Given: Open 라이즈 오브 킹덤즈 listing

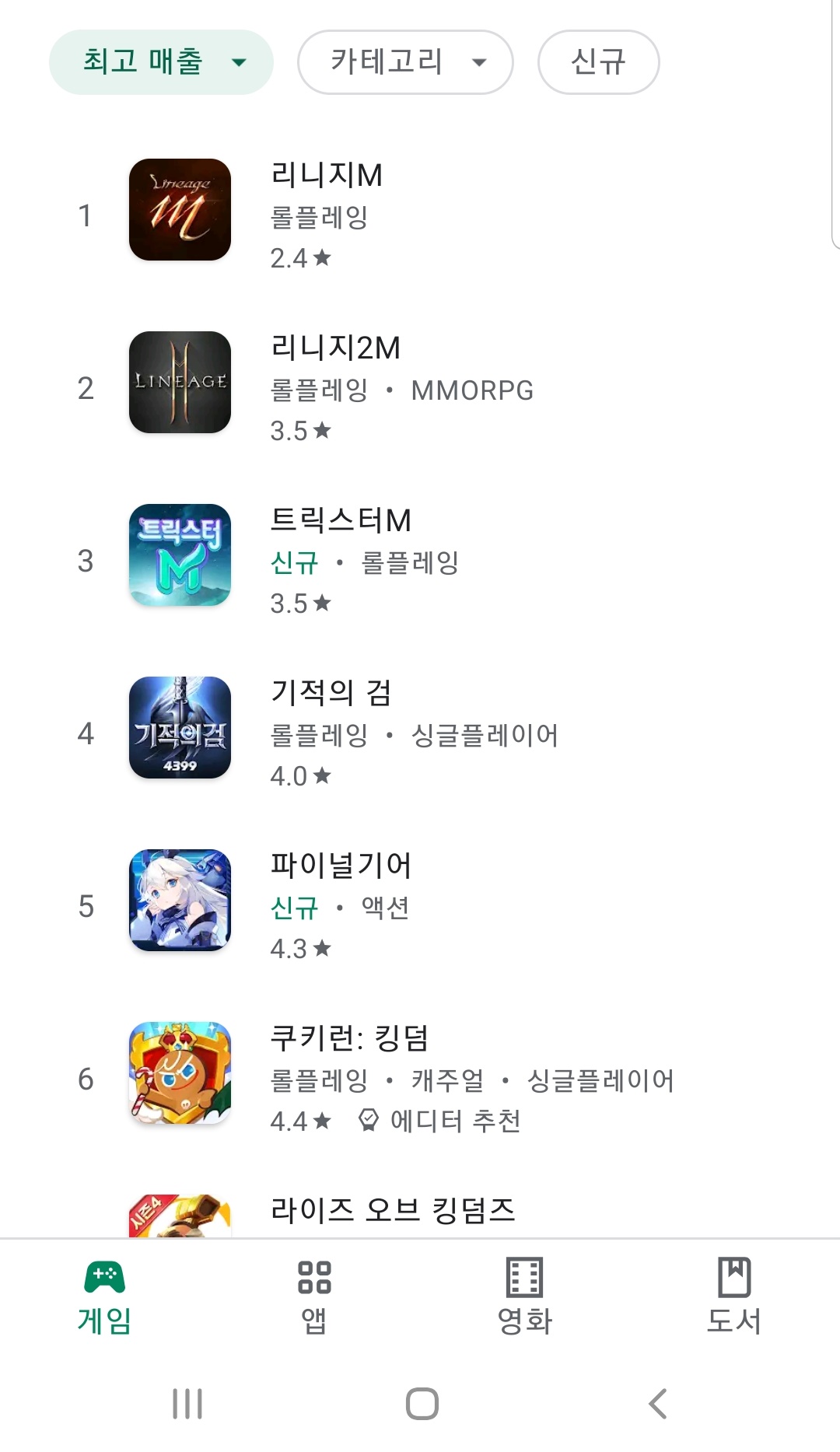Looking at the screenshot, I should coord(392,1210).
